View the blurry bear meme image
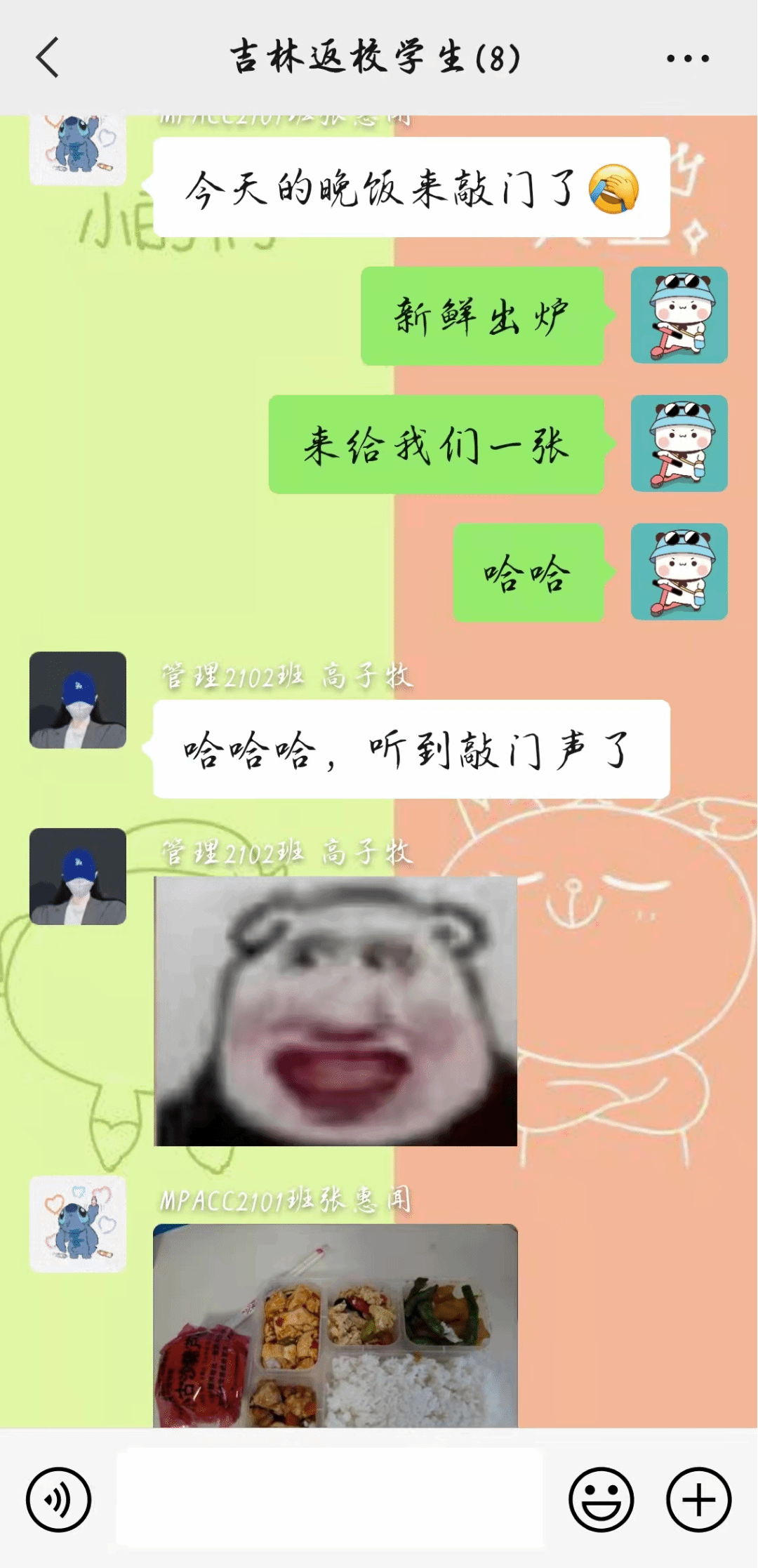Viewport: 758px width, 1568px height. tap(335, 1011)
